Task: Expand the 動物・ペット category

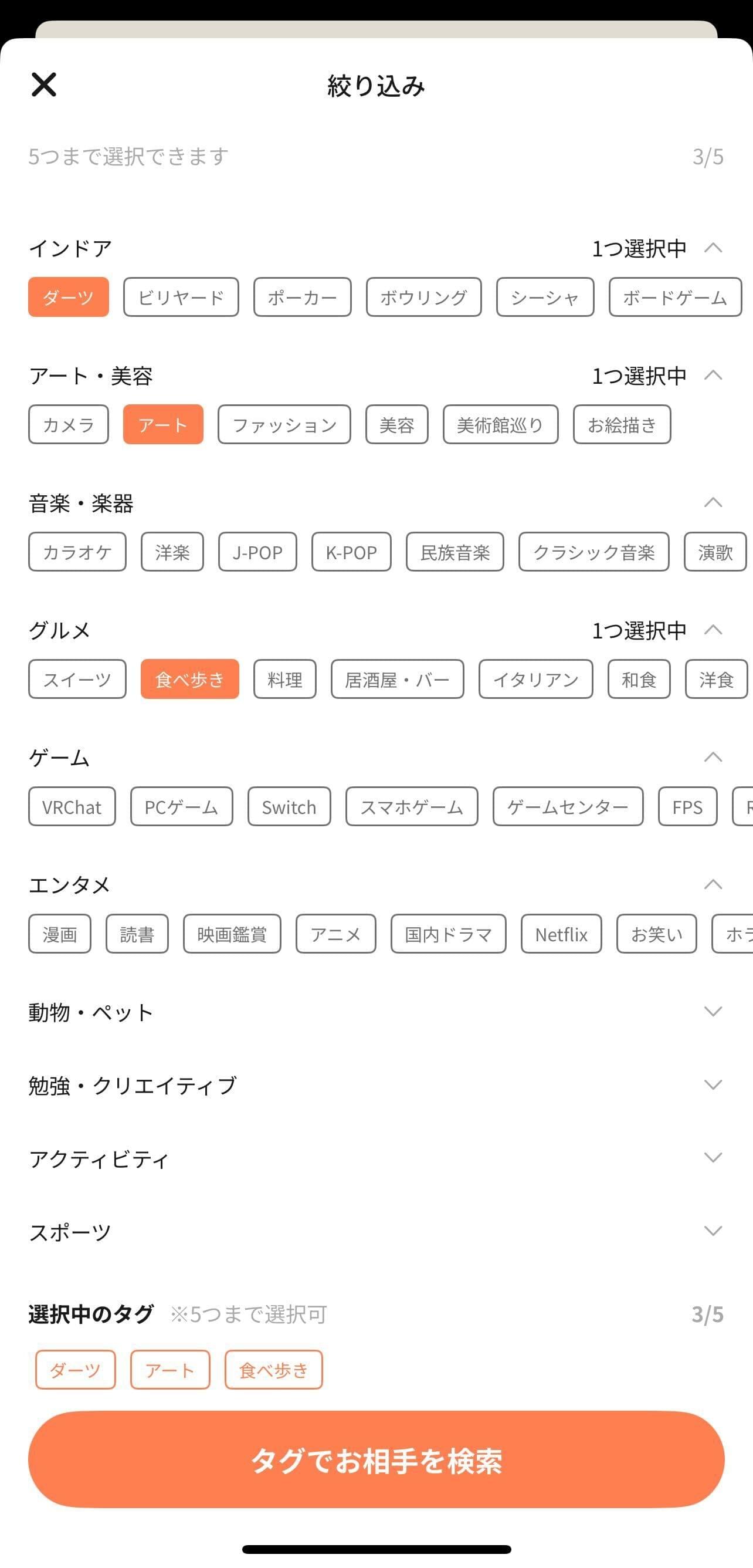Action: pyautogui.click(x=713, y=1012)
